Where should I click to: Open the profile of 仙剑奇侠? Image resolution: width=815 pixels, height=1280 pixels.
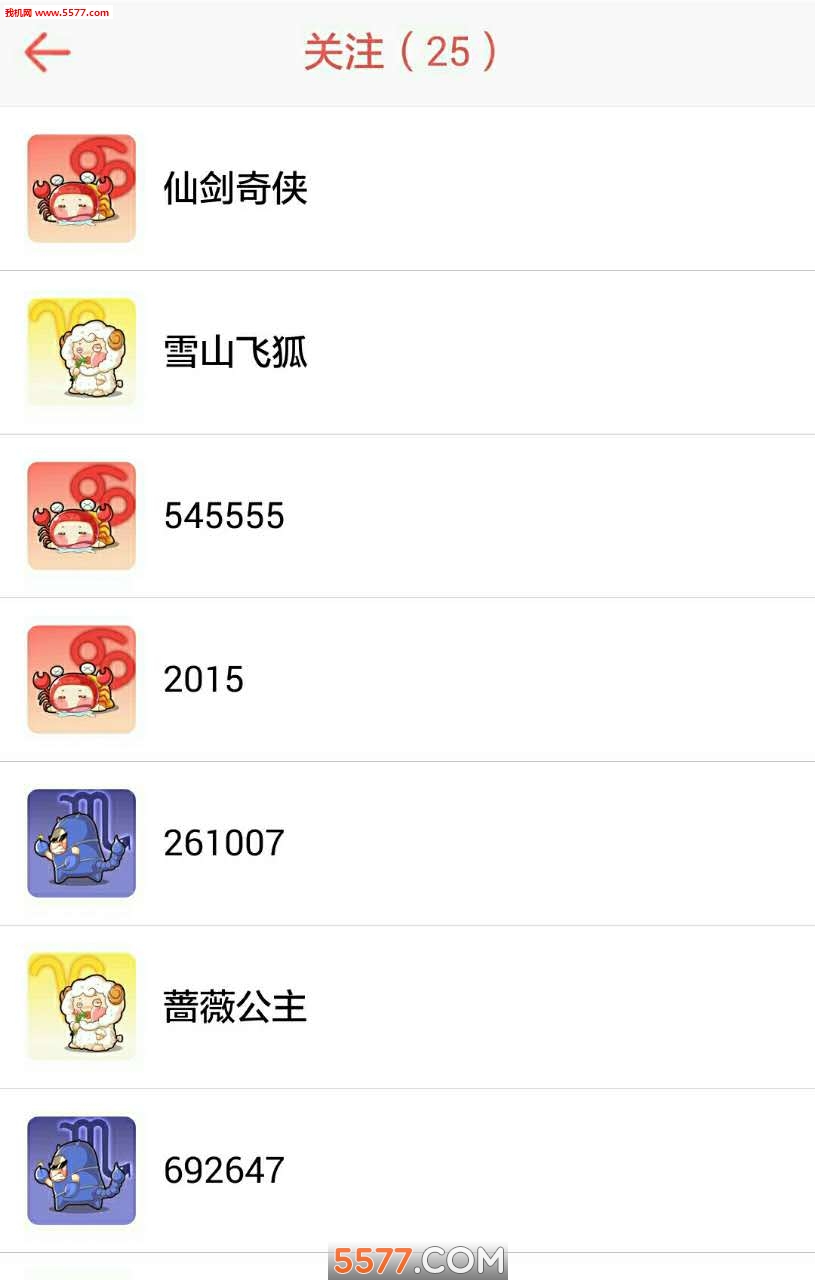[235, 188]
